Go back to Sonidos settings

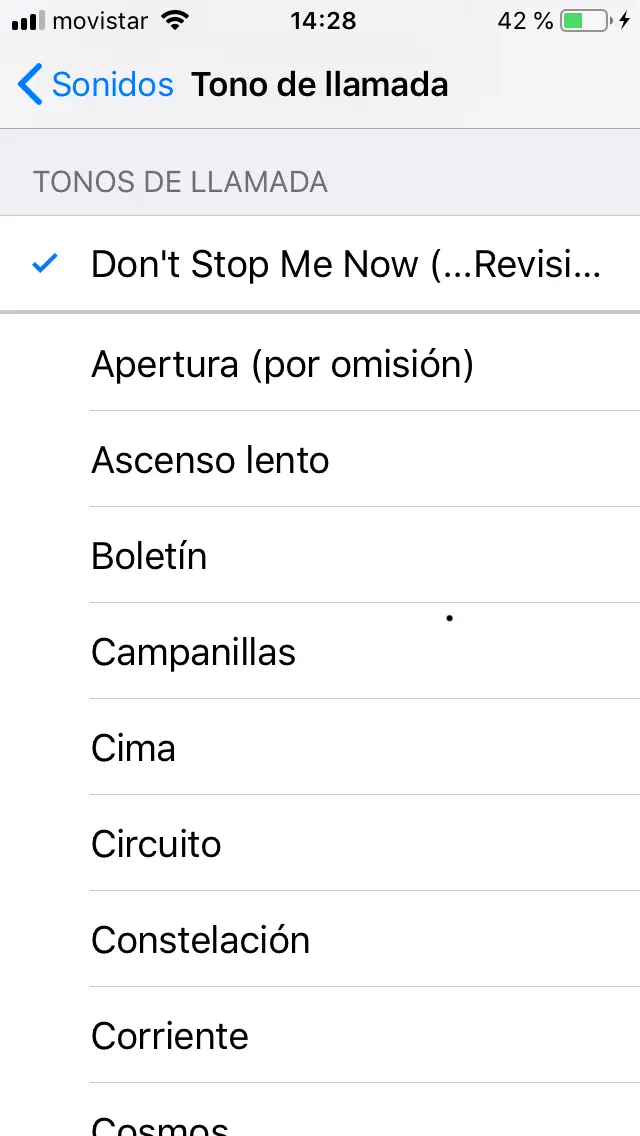95,85
